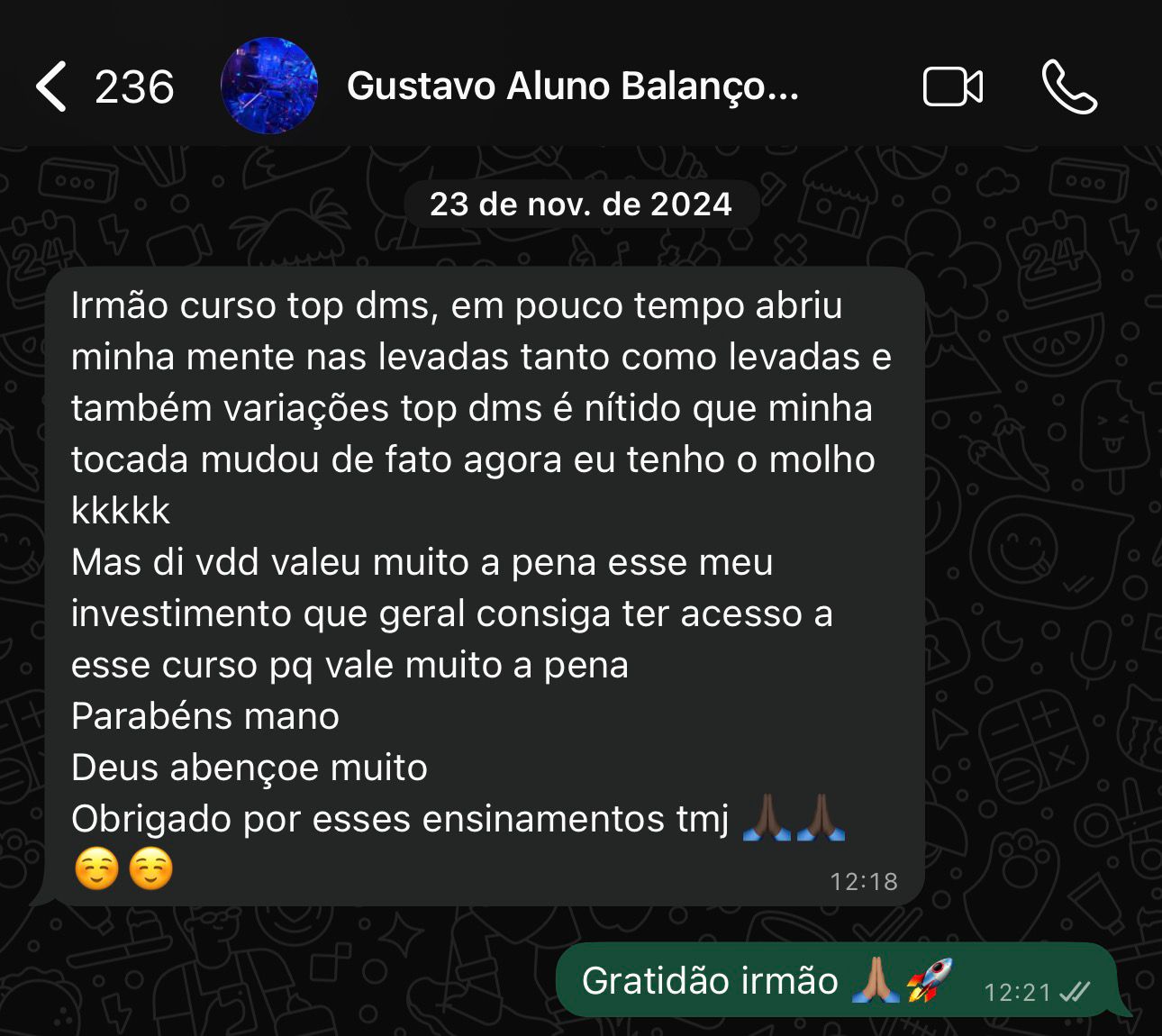
Task: Open Gustavo's profile picture
Action: [269, 86]
